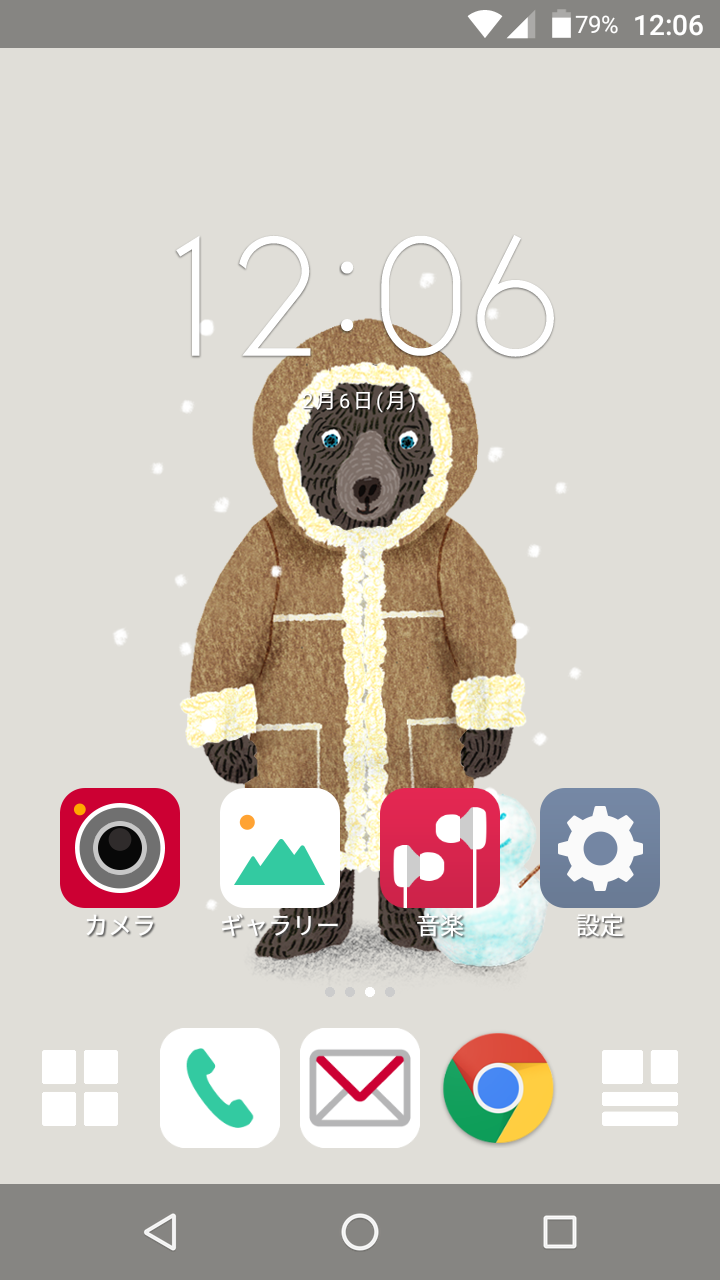Screen dimensions: 720x1280
Task: Open the カメラ camera app
Action: point(120,848)
